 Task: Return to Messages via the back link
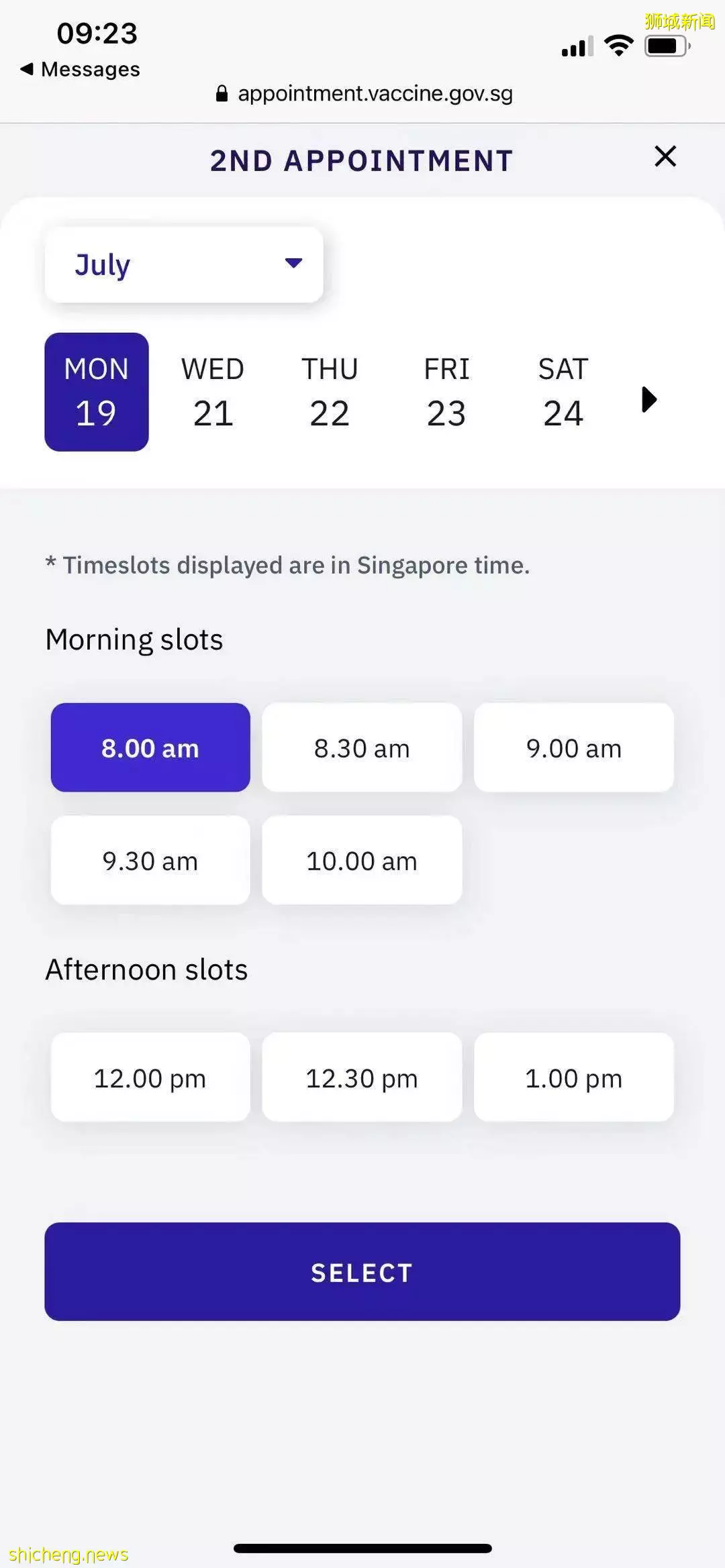point(81,69)
